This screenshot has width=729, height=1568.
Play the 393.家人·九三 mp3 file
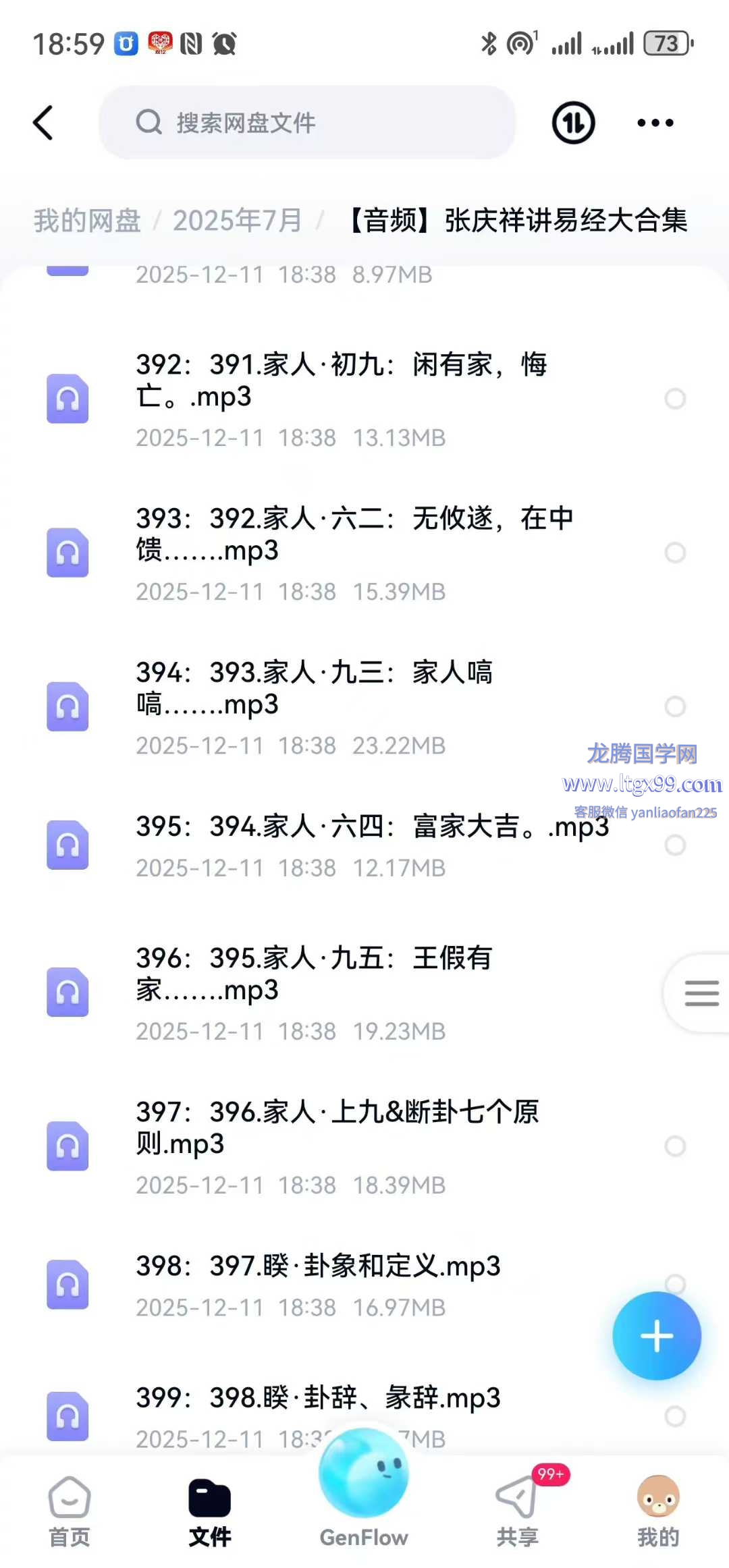pyautogui.click(x=314, y=688)
